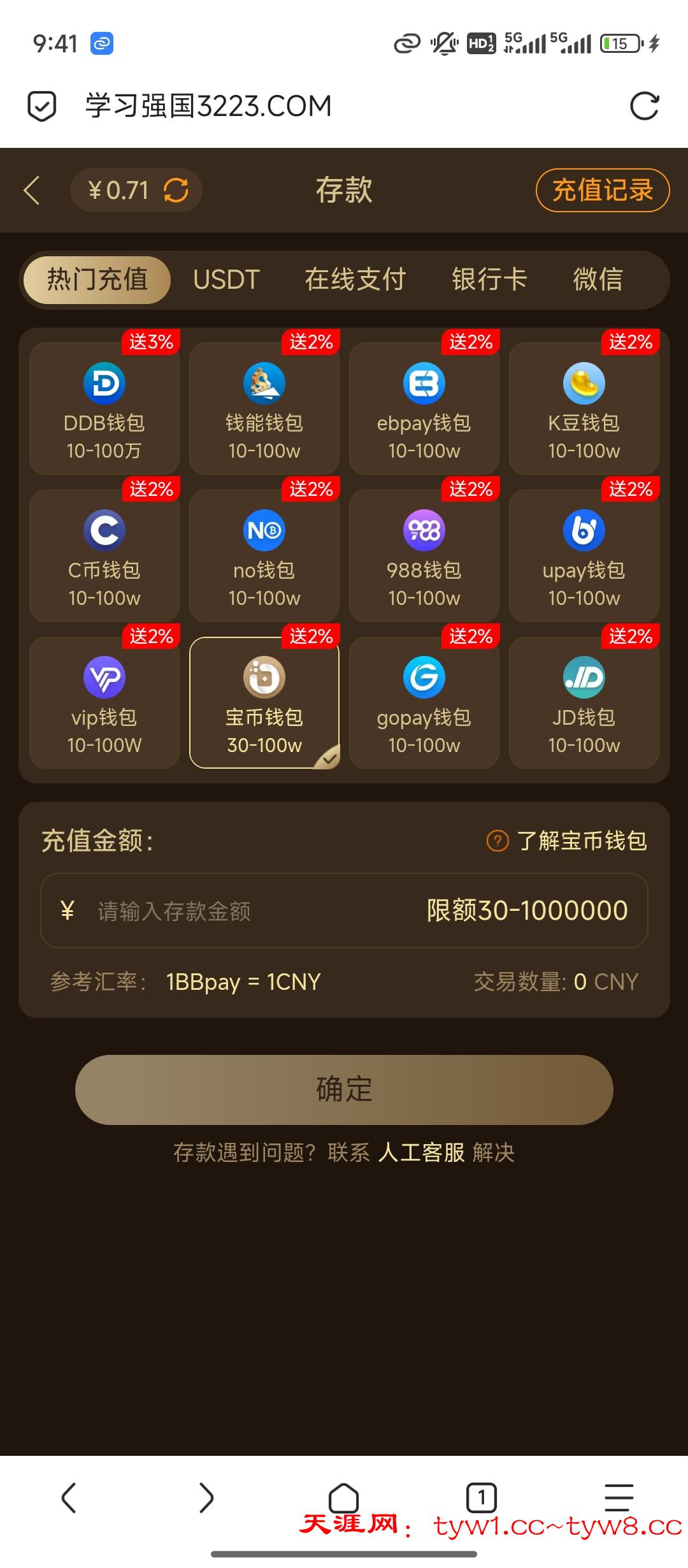Tap the 了解宝币钱包 help link
This screenshot has width=688, height=1568.
pos(568,841)
